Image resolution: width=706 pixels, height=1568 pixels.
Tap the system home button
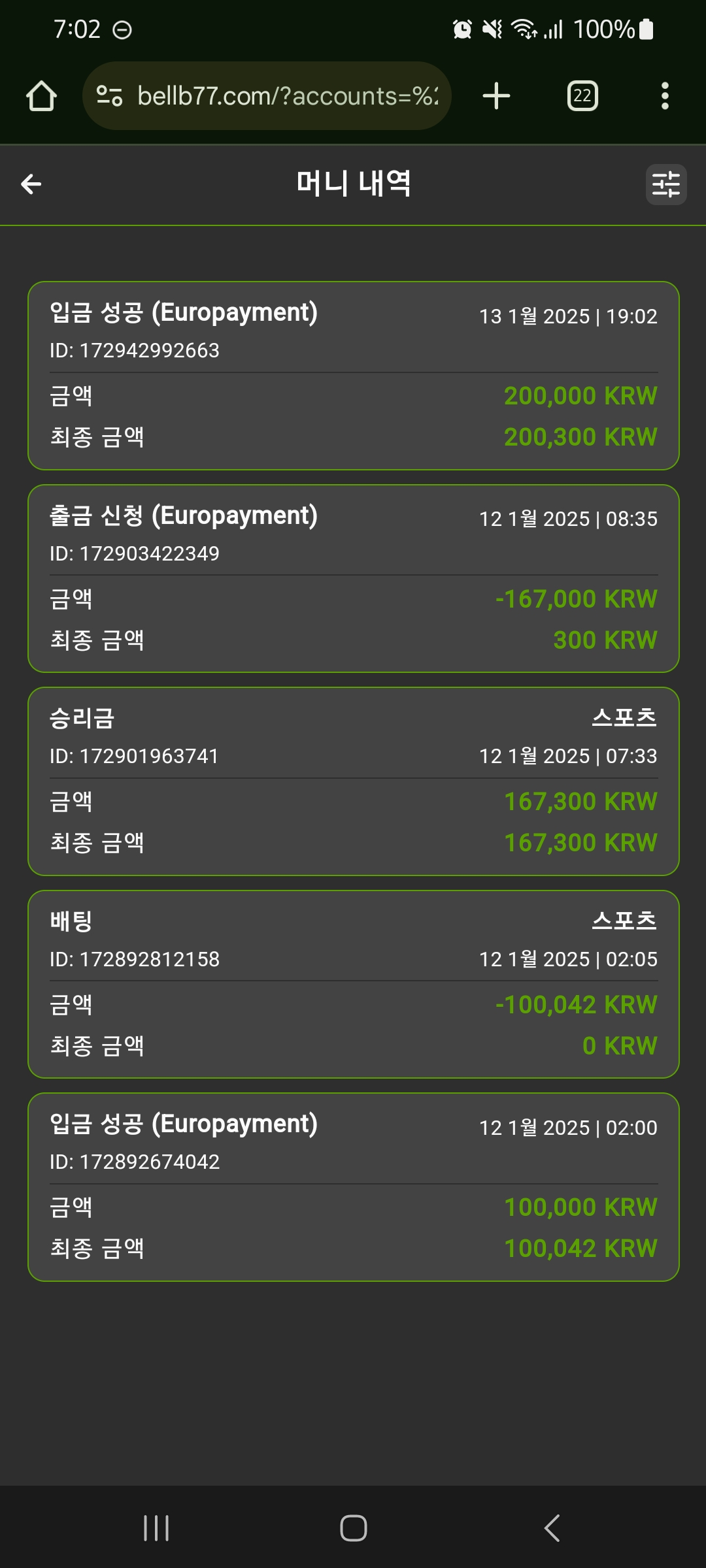coord(354,1528)
